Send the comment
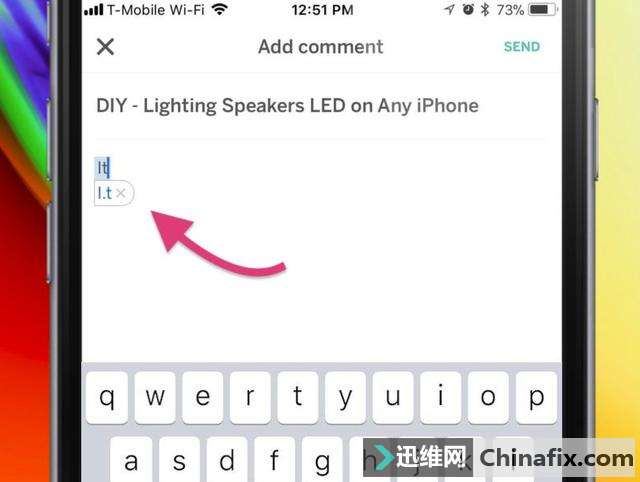Image resolution: width=640 pixels, height=482 pixels. pos(521,47)
